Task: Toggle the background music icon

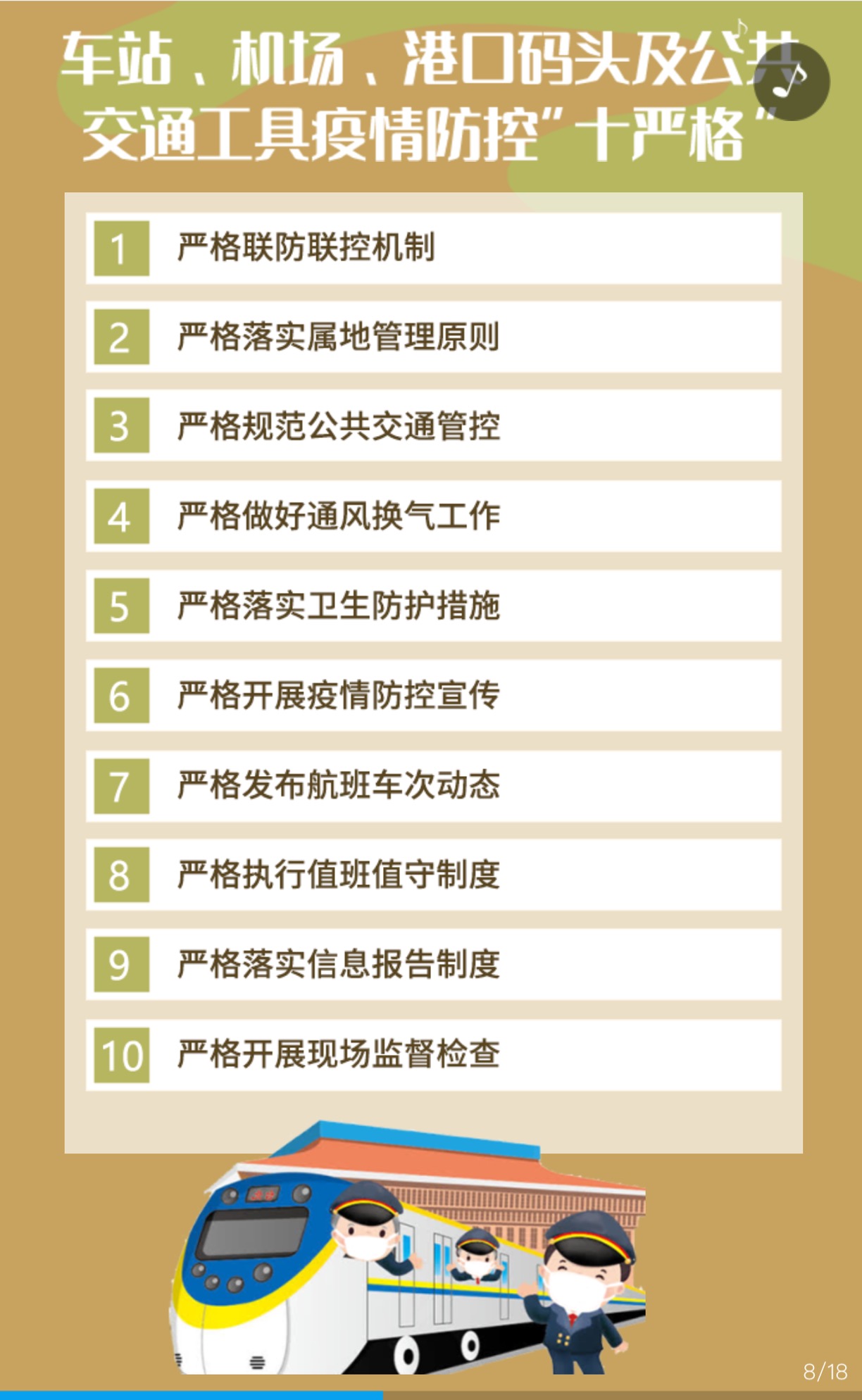Action: click(791, 82)
